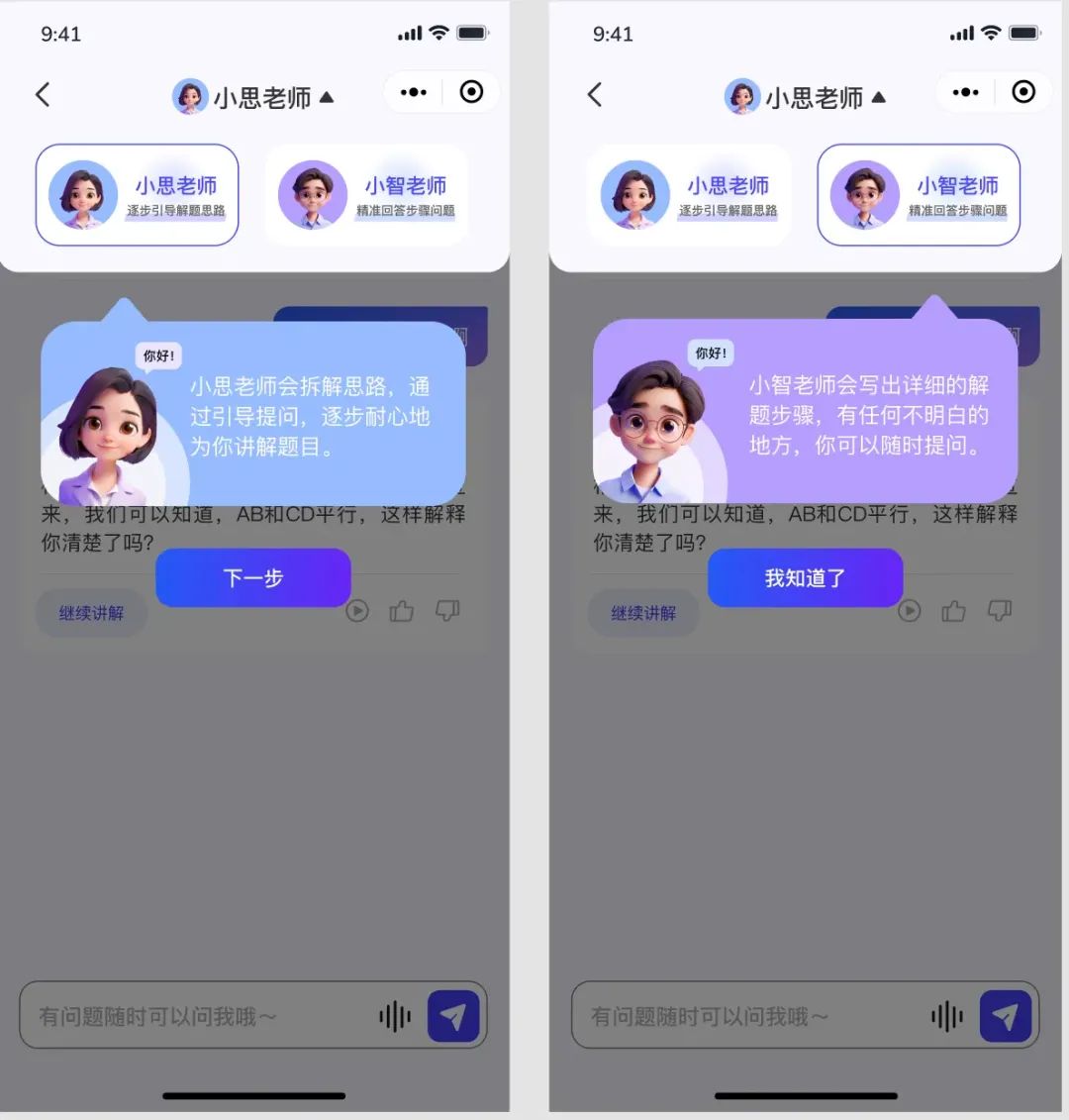1069x1120 pixels.
Task: Tap the voice waveform icon in the input bar
Action: click(x=394, y=1014)
